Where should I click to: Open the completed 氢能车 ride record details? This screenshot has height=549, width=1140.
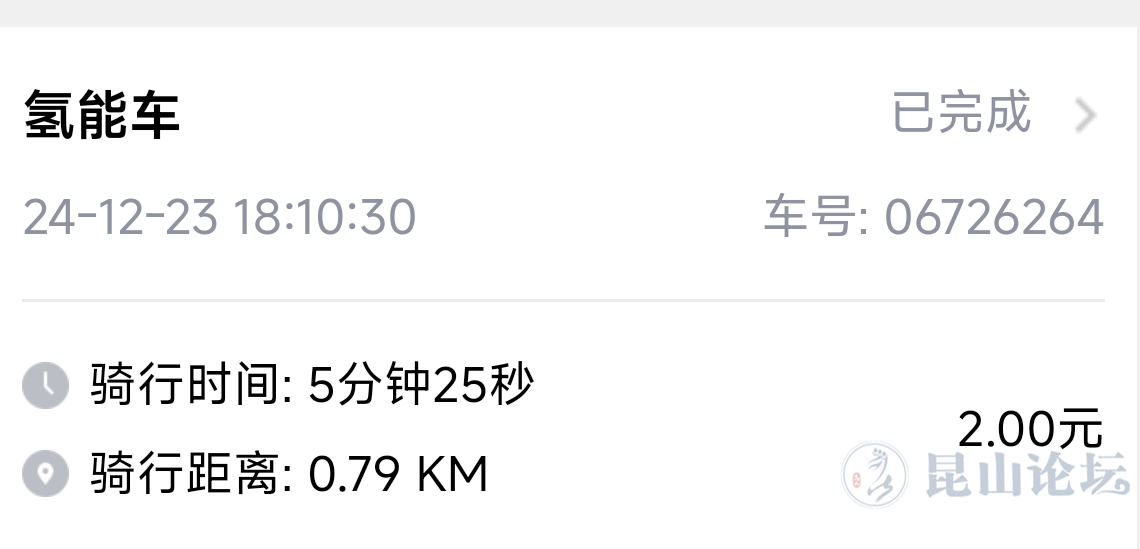pyautogui.click(x=1085, y=116)
